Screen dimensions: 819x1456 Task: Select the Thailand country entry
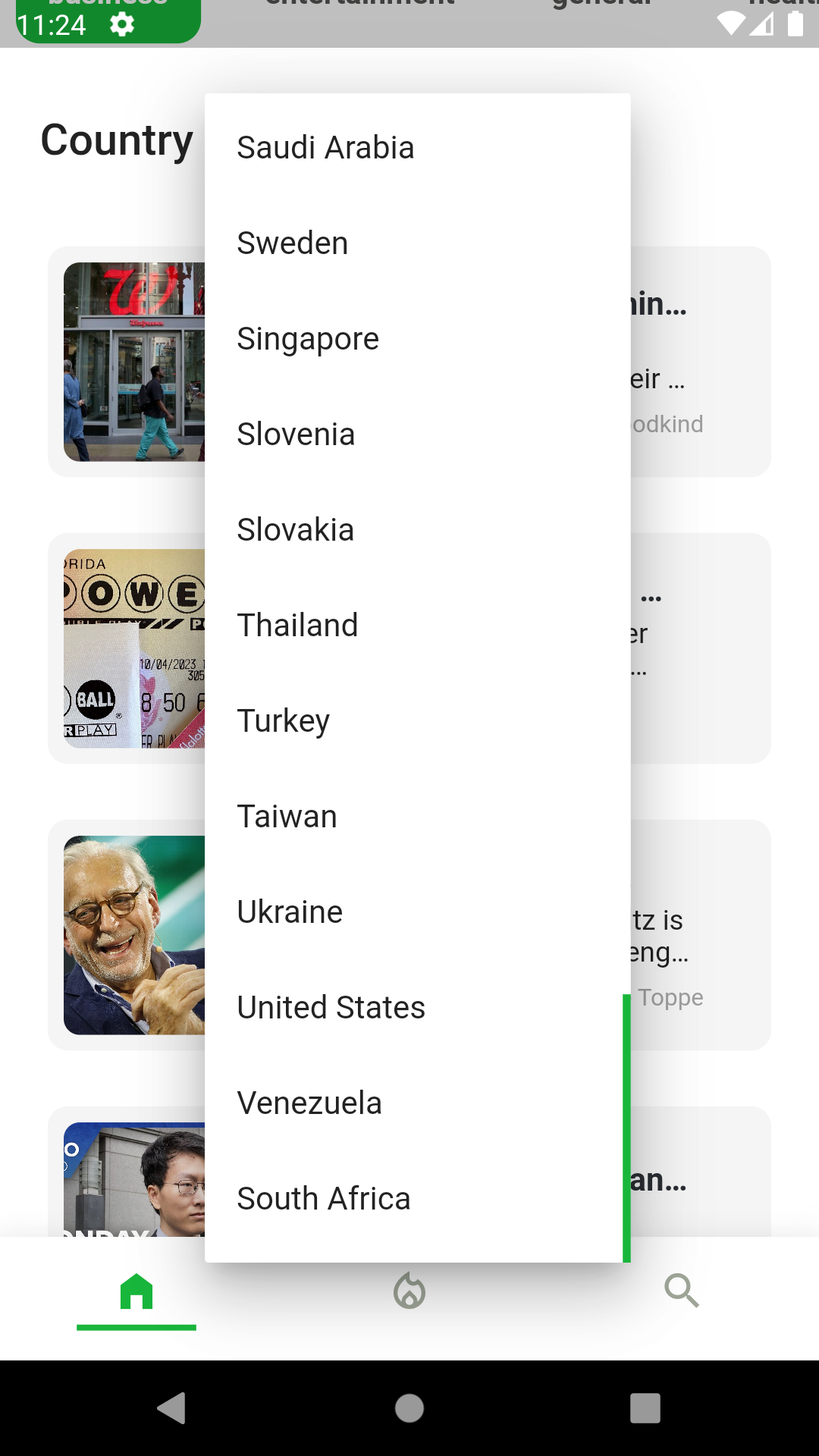point(297,624)
